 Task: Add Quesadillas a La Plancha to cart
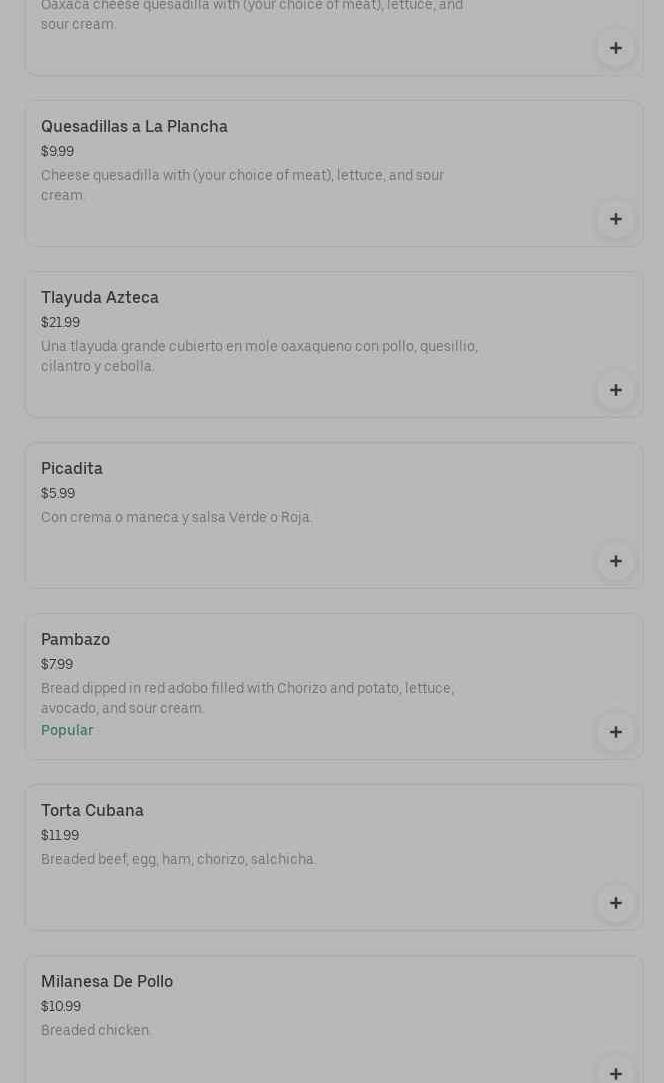click(615, 219)
